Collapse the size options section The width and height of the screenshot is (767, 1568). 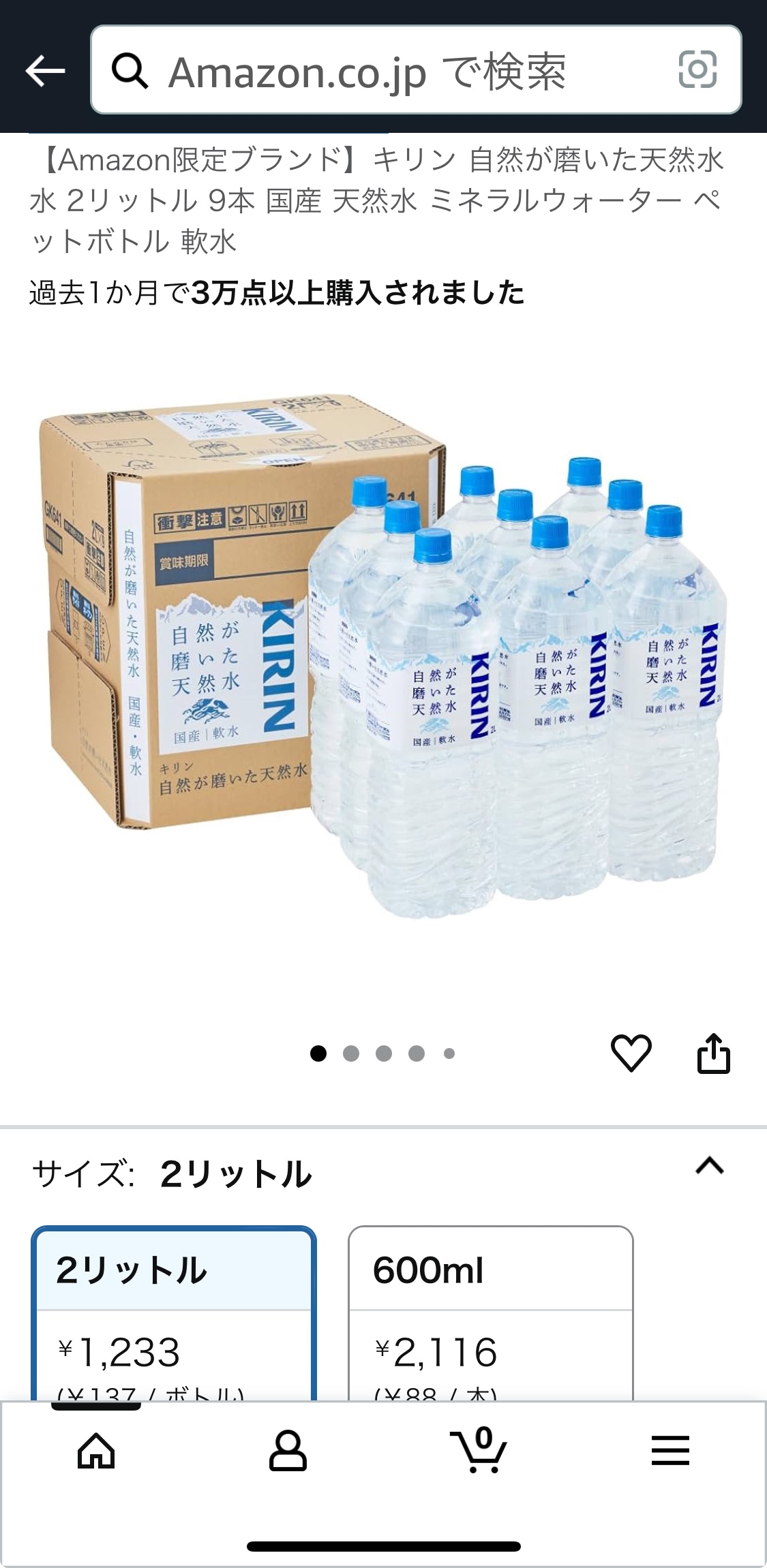point(710,1166)
